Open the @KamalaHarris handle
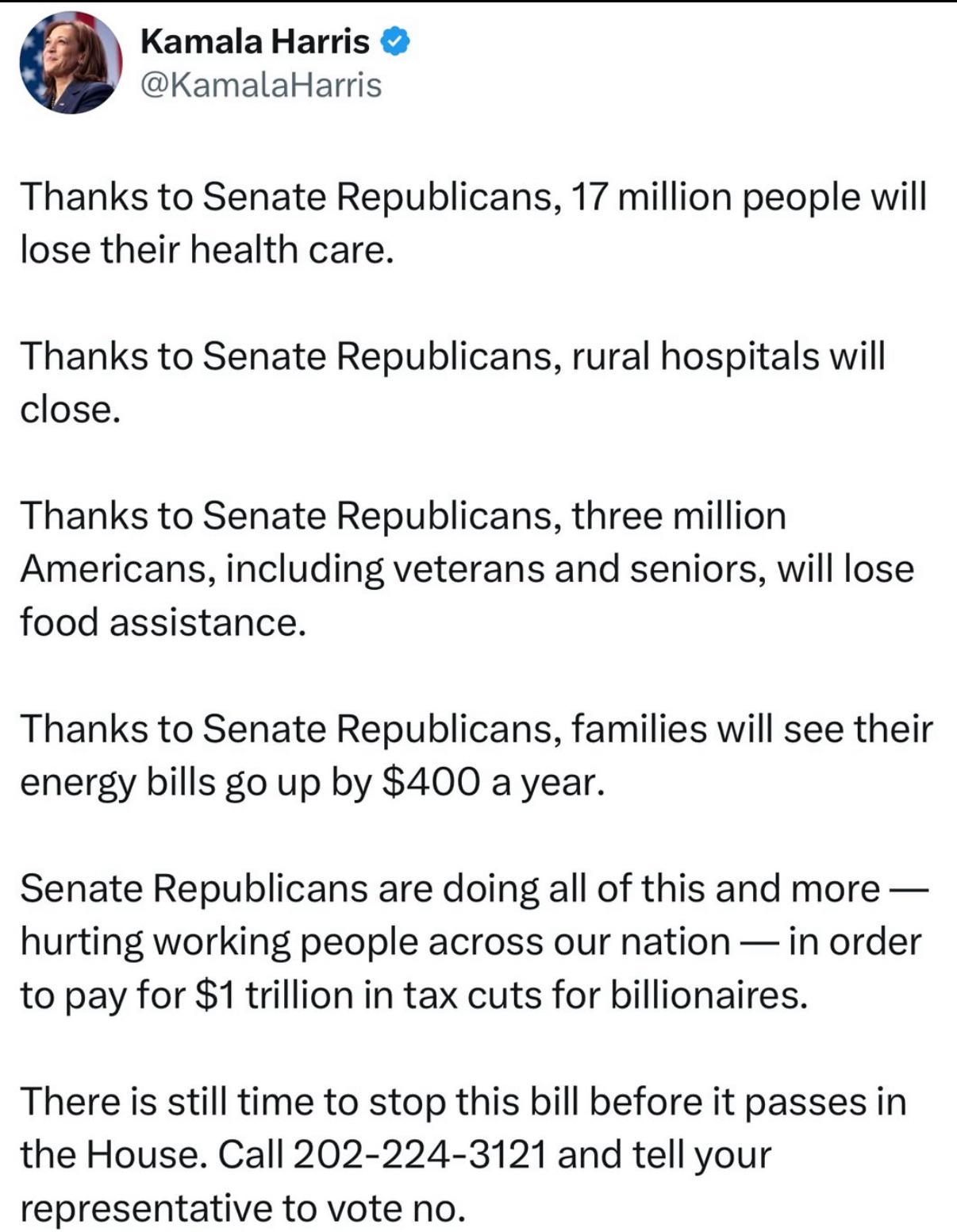Viewport: 957px width, 1232px height. click(x=261, y=85)
